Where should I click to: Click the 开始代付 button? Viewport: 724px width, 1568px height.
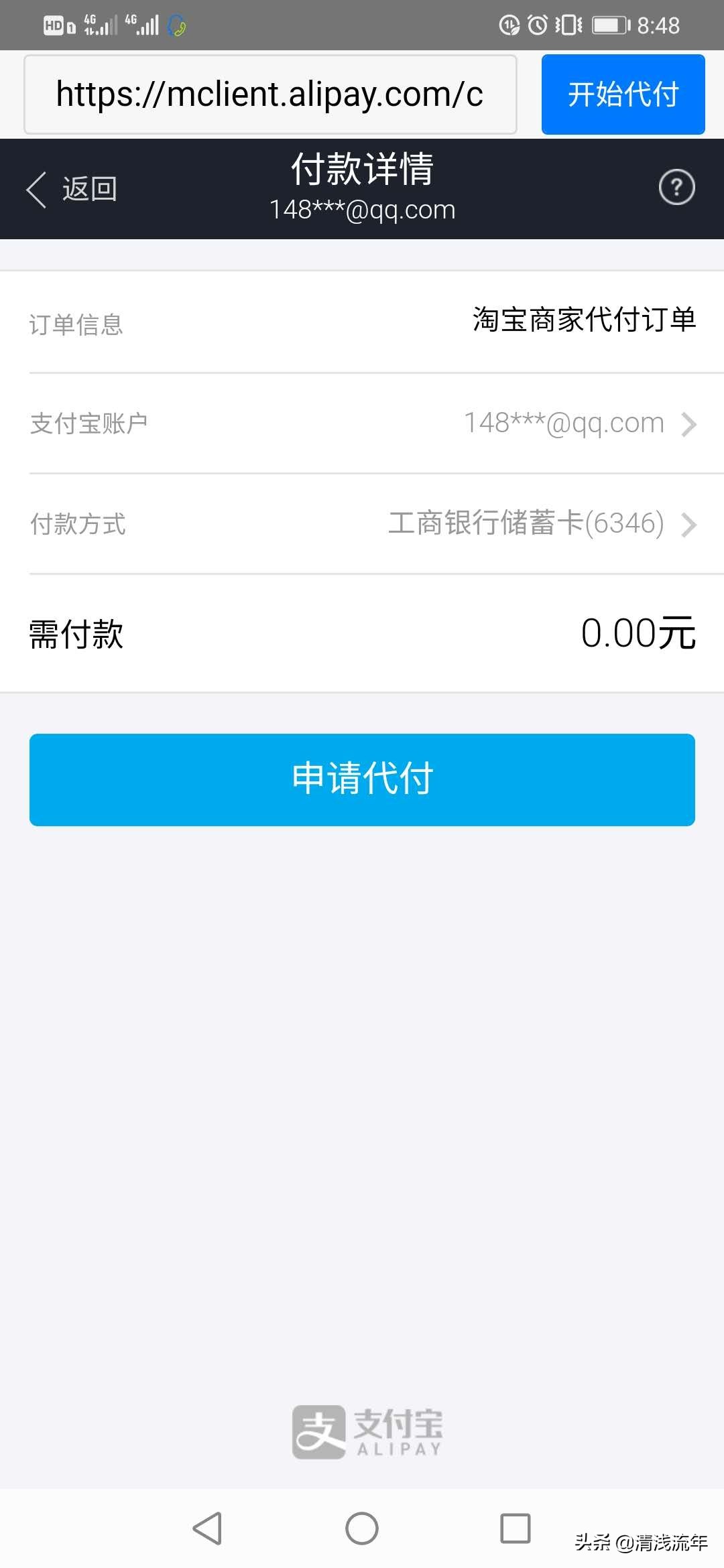click(622, 94)
